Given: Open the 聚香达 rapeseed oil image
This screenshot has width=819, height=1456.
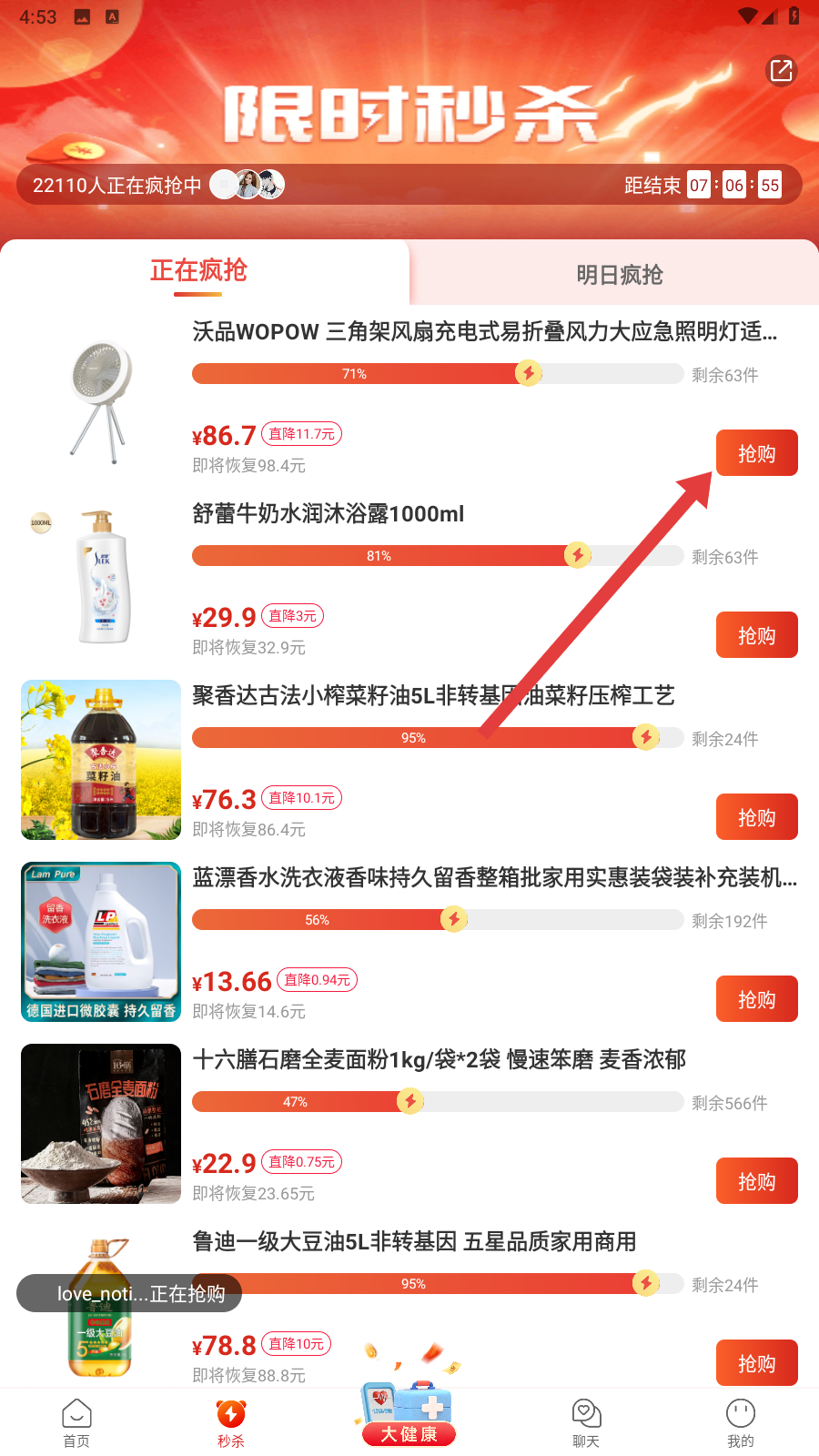Looking at the screenshot, I should (101, 760).
